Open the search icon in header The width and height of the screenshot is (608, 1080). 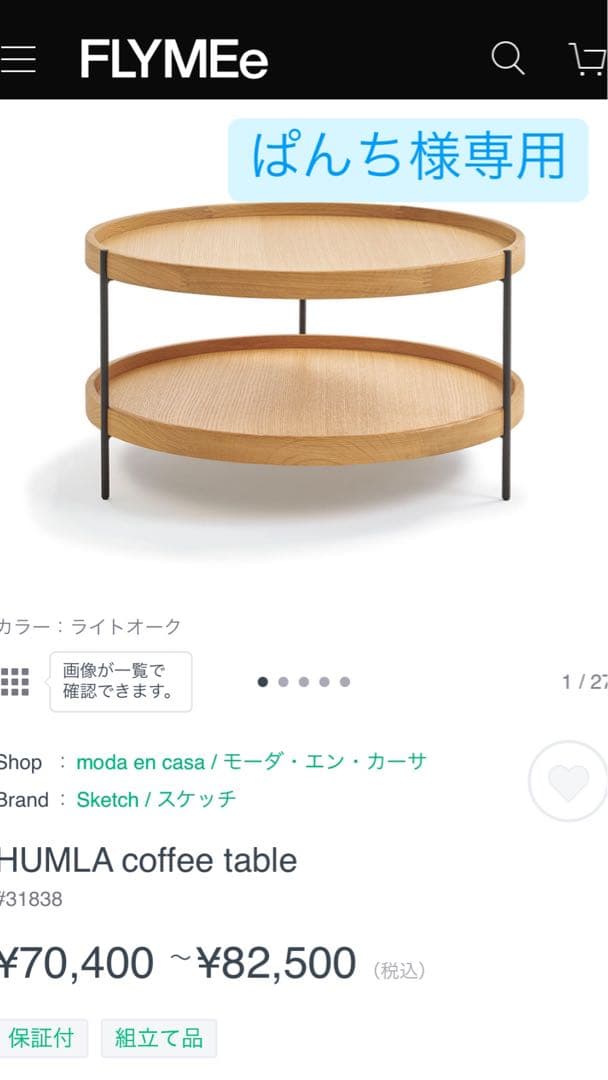coord(507,59)
